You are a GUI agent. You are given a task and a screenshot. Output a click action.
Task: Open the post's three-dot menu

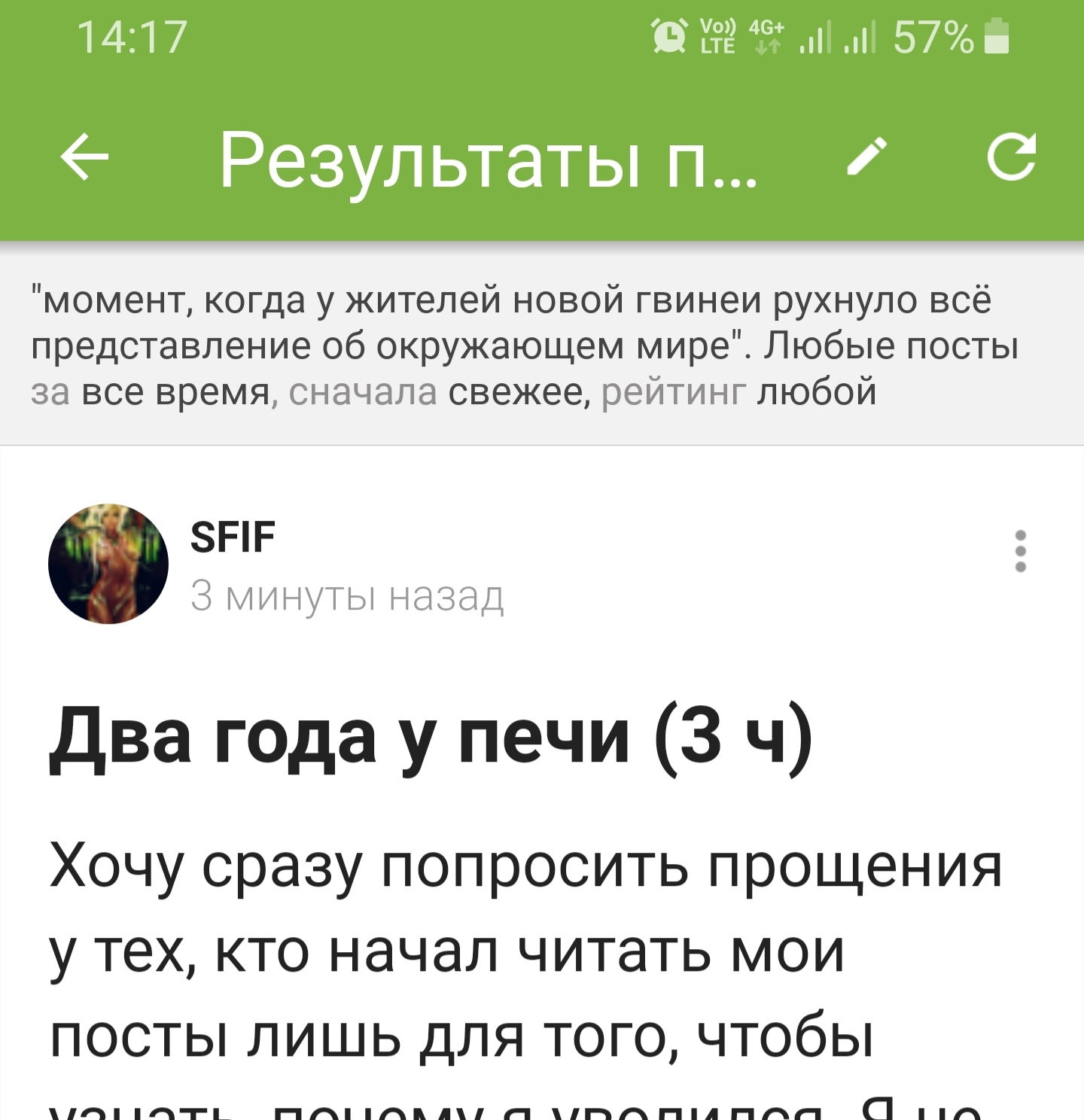[1020, 551]
